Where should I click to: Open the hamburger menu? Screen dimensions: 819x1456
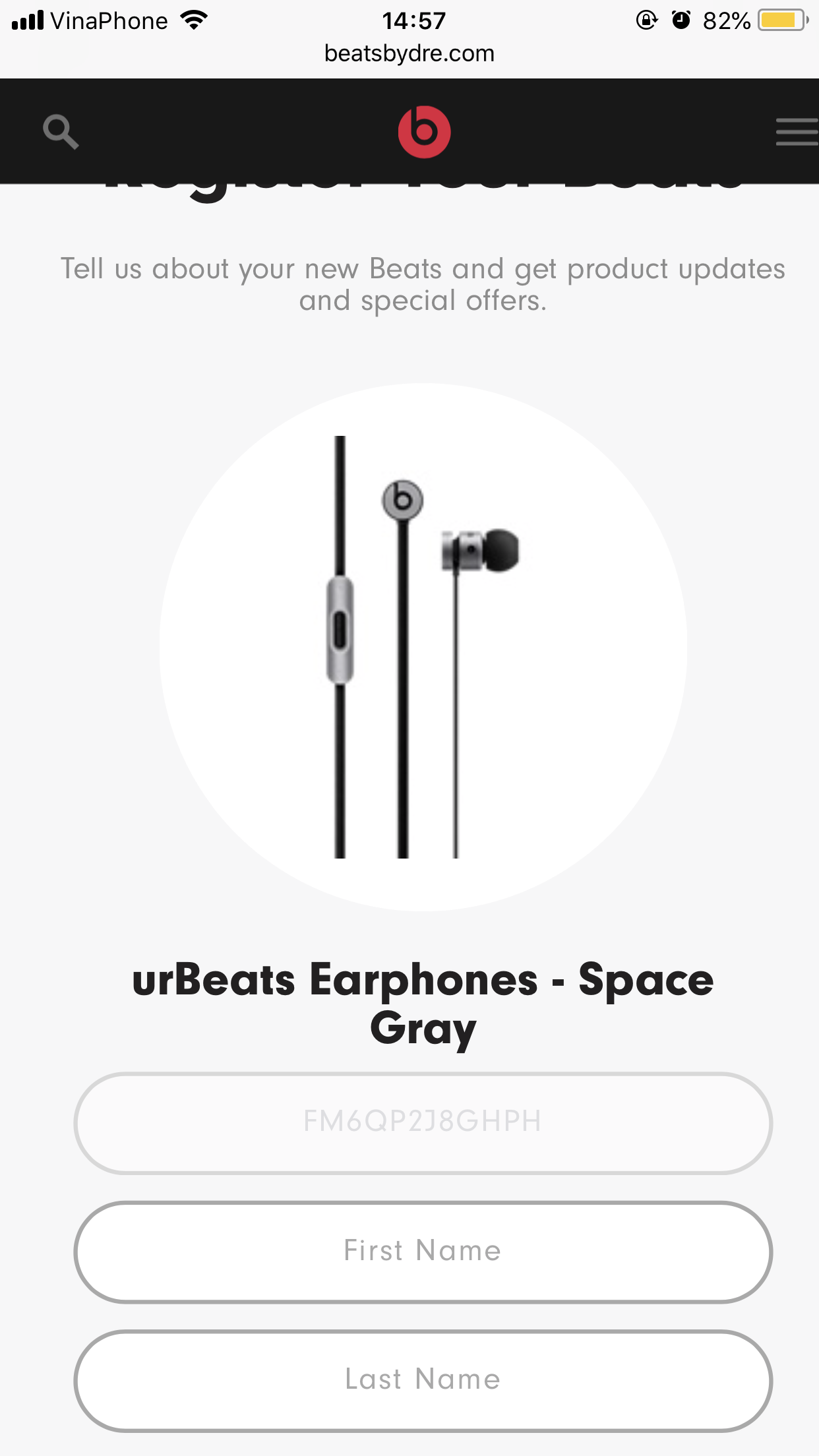coord(796,132)
